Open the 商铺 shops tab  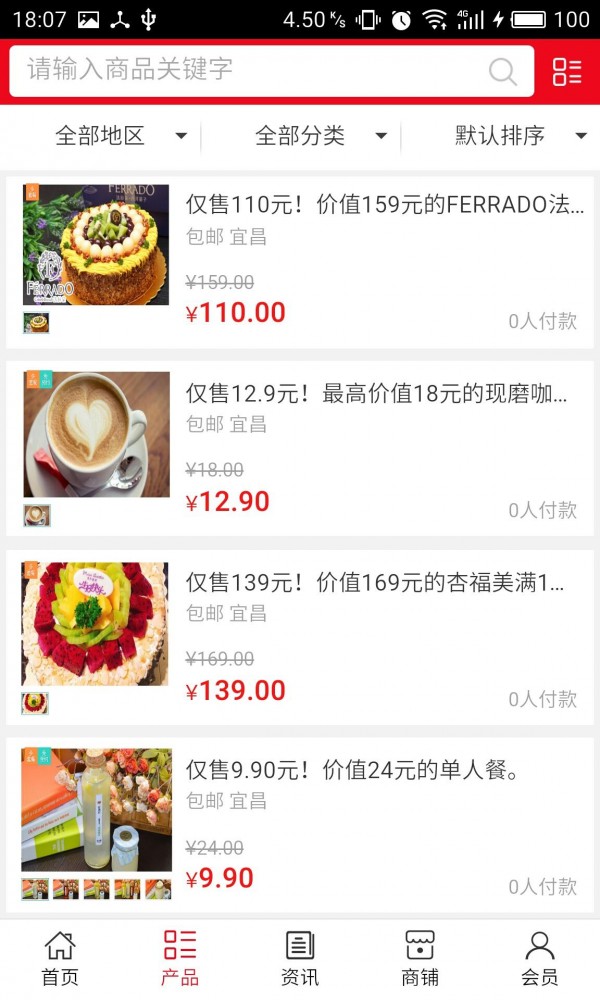(420, 958)
